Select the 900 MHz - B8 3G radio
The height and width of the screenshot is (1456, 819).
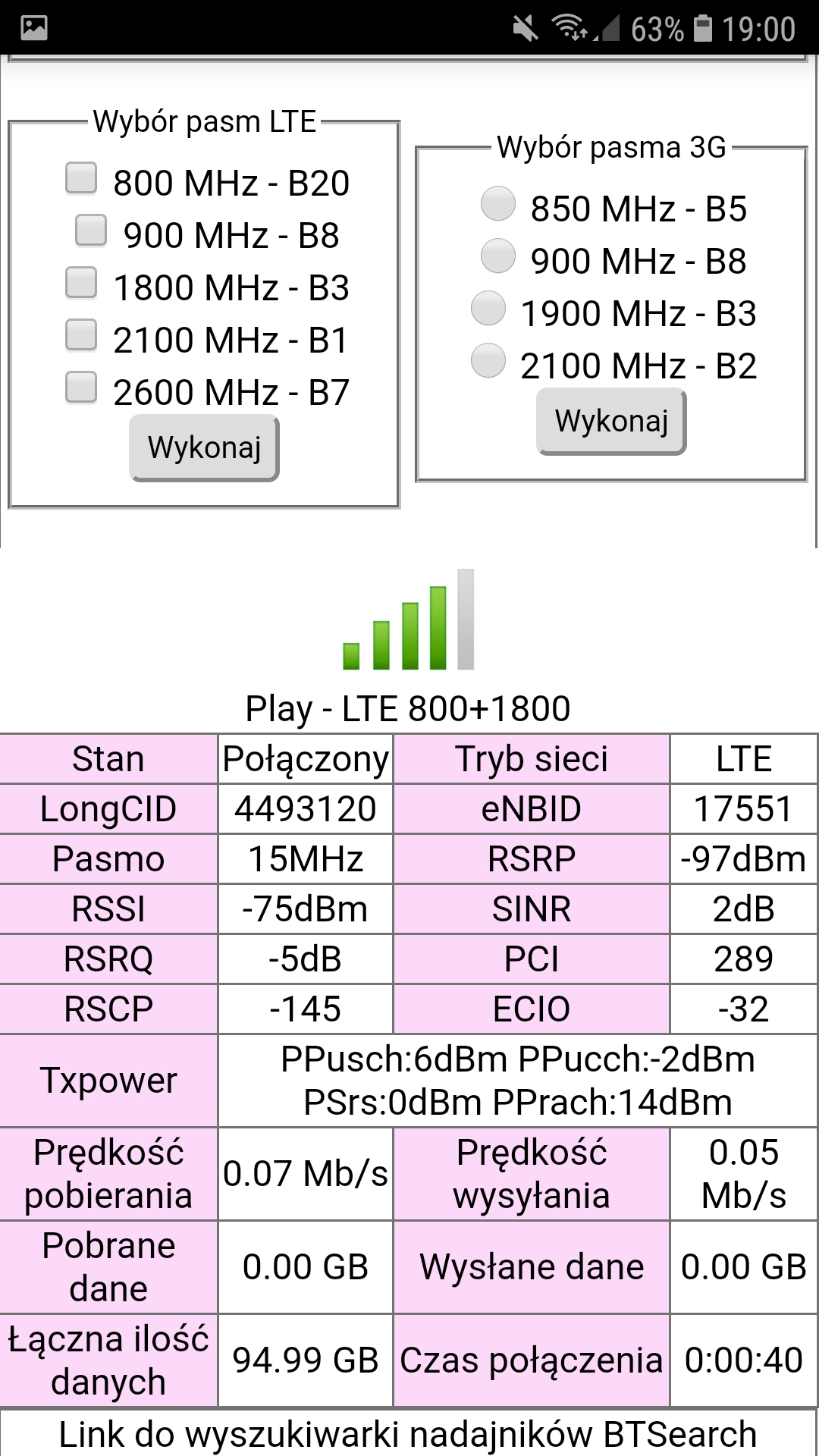498,256
